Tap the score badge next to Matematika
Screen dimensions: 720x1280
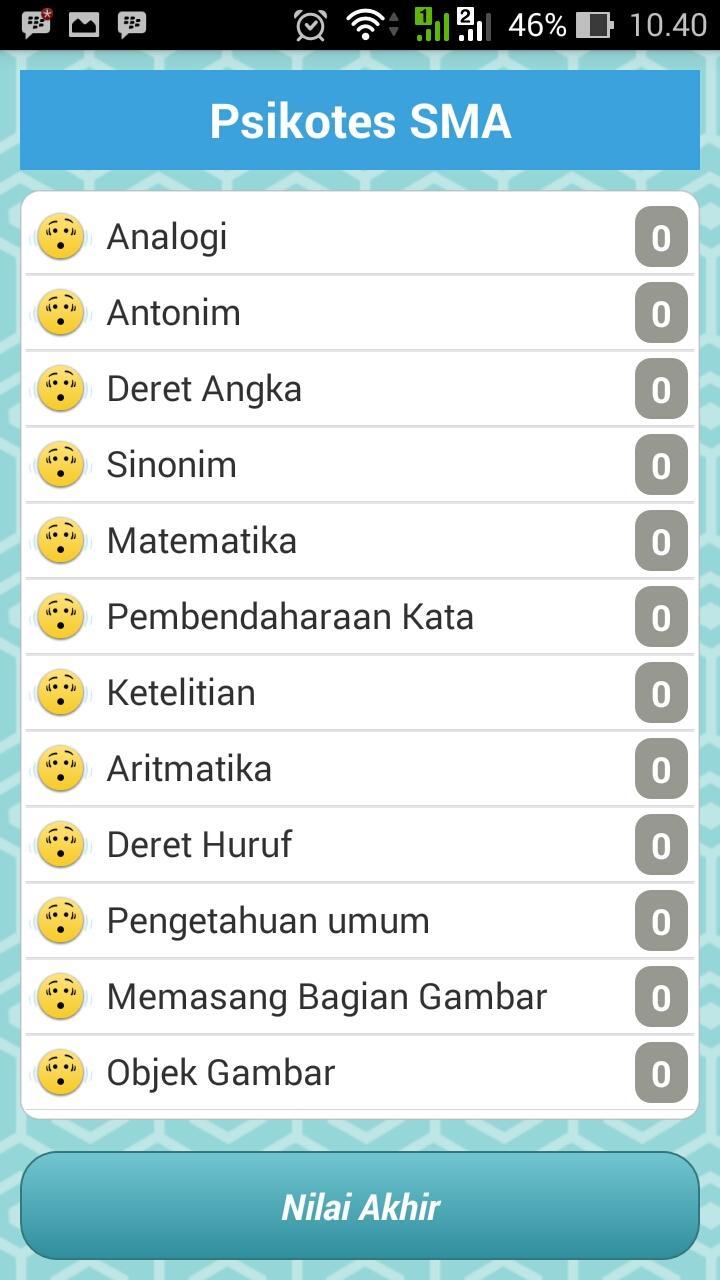pos(661,540)
